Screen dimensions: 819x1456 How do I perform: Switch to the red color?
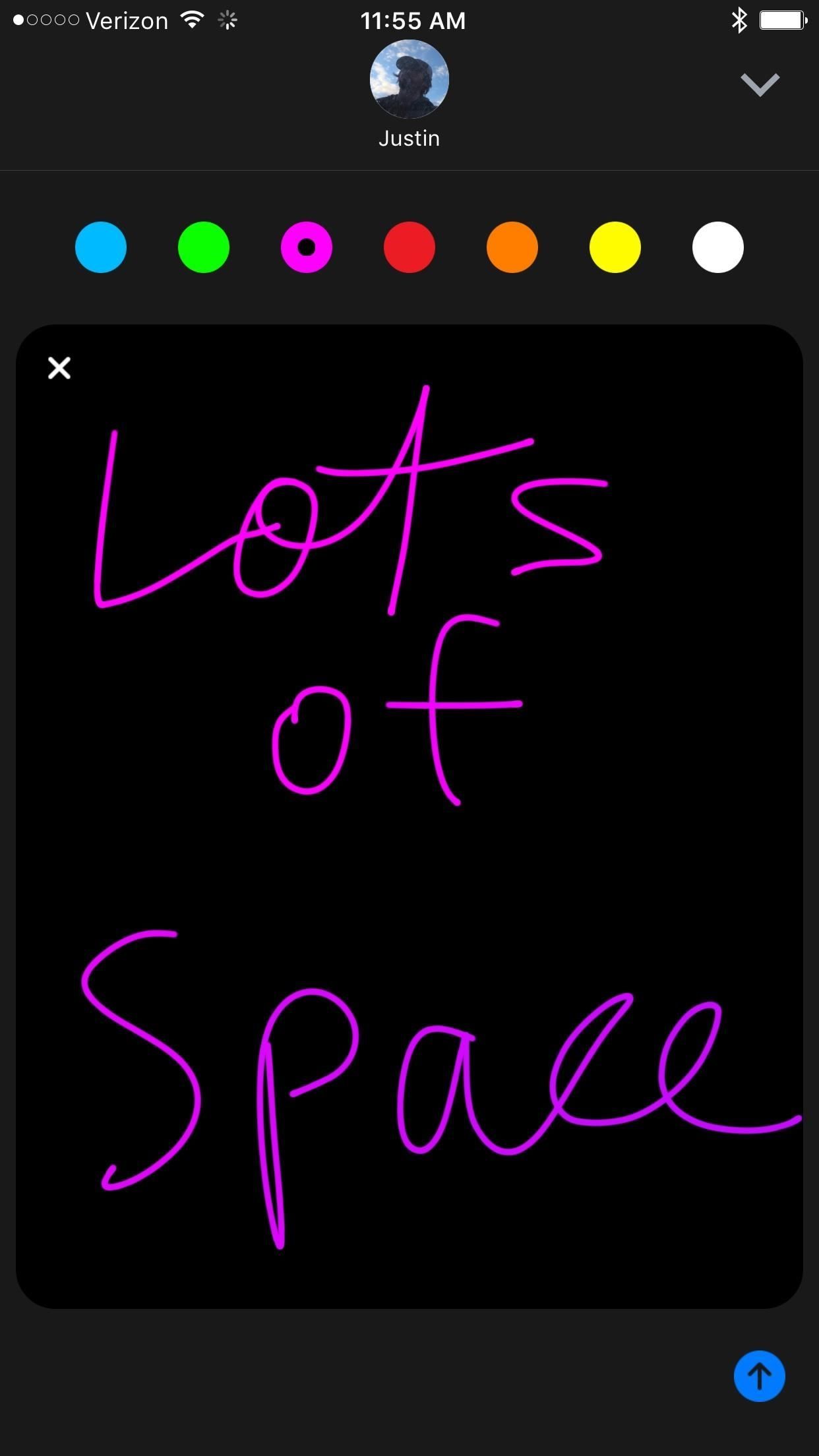point(409,247)
